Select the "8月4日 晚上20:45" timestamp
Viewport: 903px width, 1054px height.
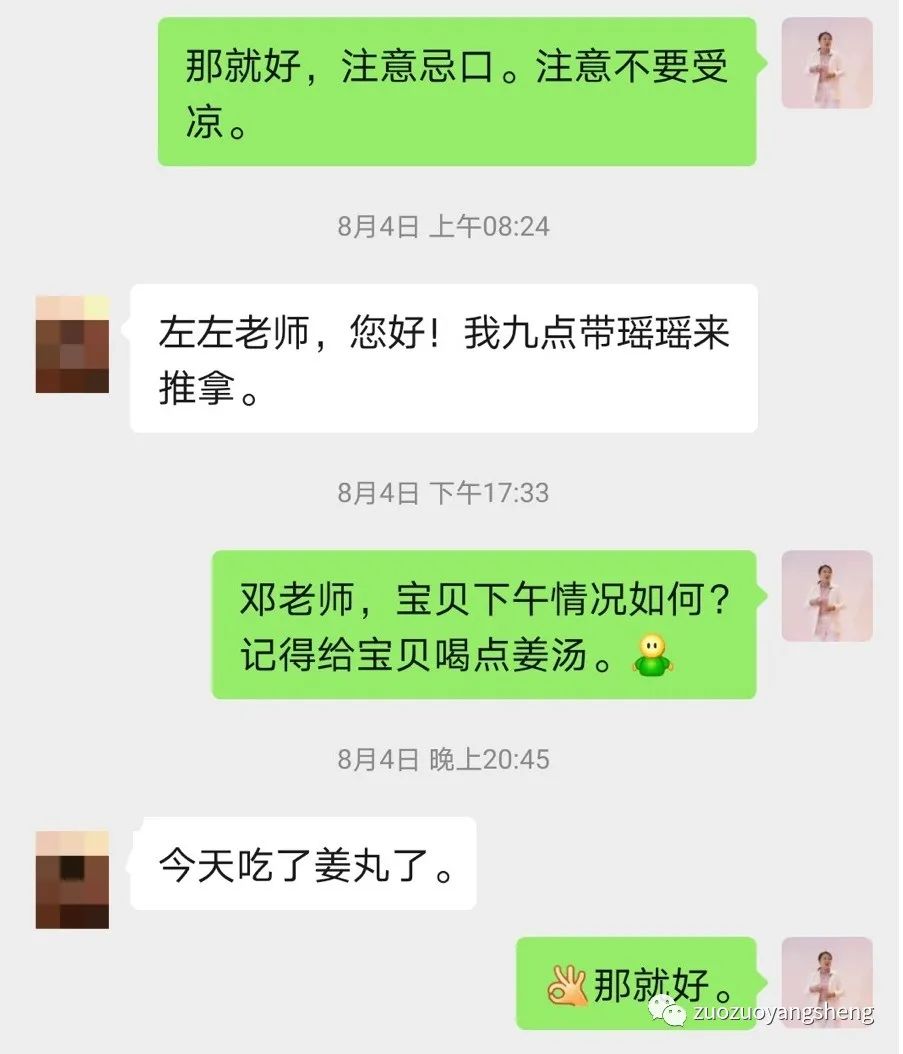(x=443, y=759)
